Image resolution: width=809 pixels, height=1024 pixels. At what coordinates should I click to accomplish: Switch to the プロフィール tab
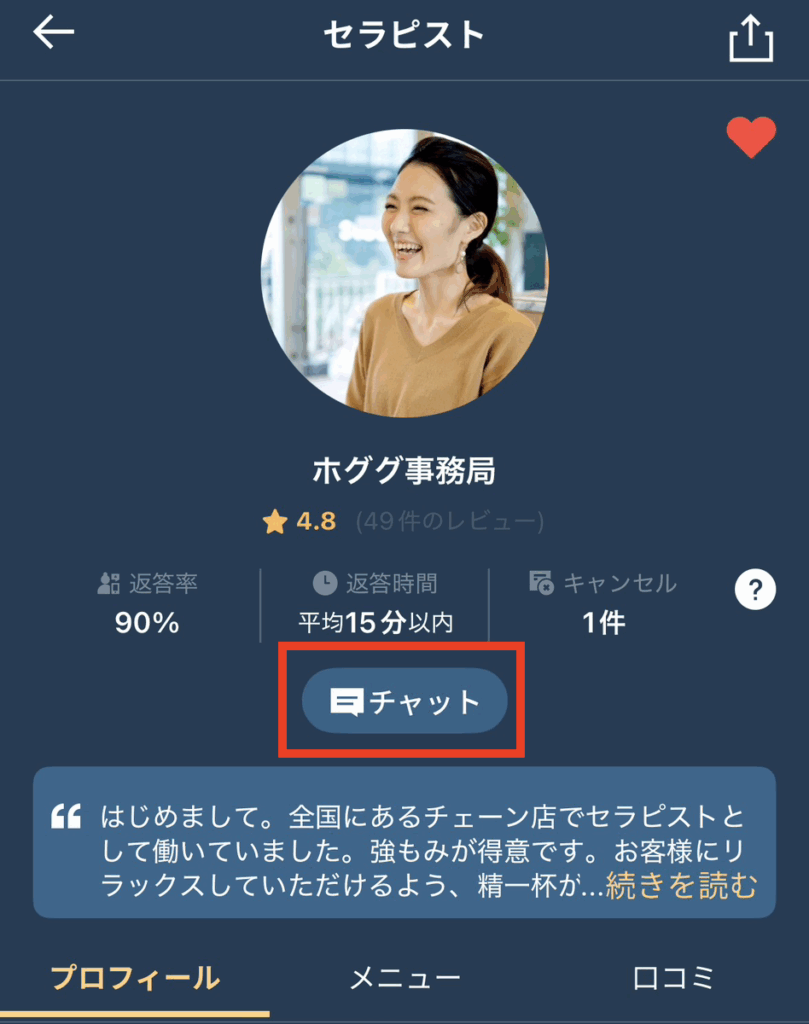(135, 978)
